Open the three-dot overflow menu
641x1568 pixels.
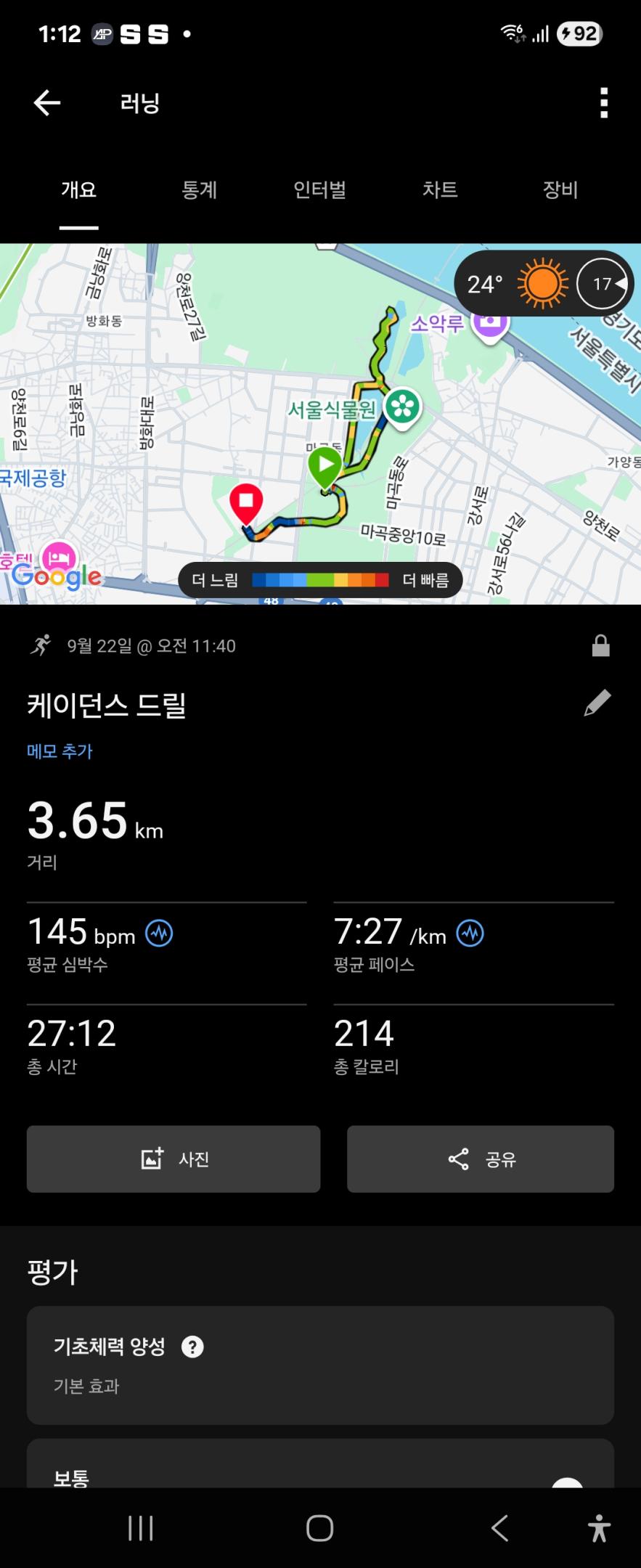point(603,103)
